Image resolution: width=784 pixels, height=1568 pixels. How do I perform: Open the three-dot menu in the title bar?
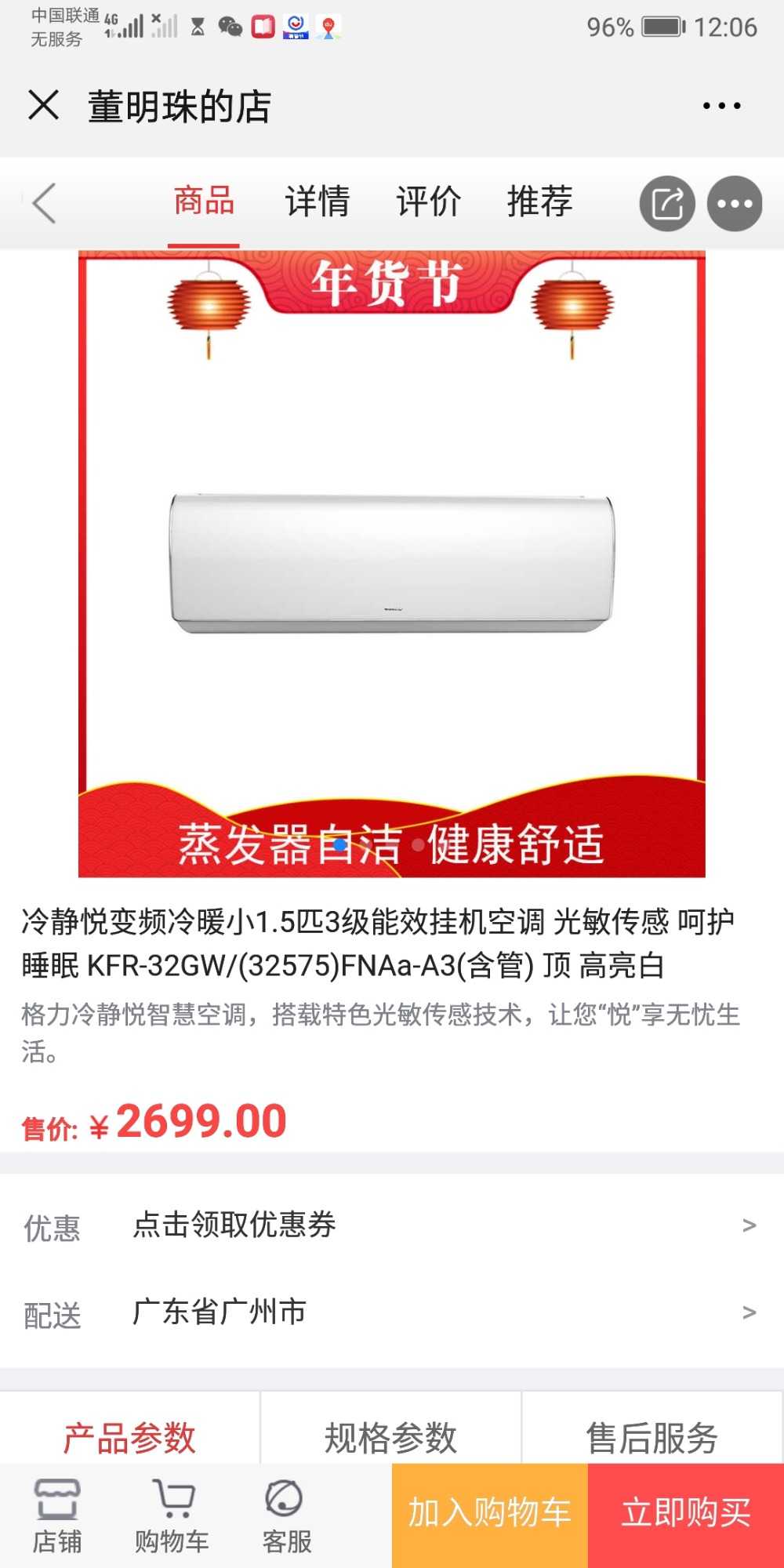(x=721, y=106)
